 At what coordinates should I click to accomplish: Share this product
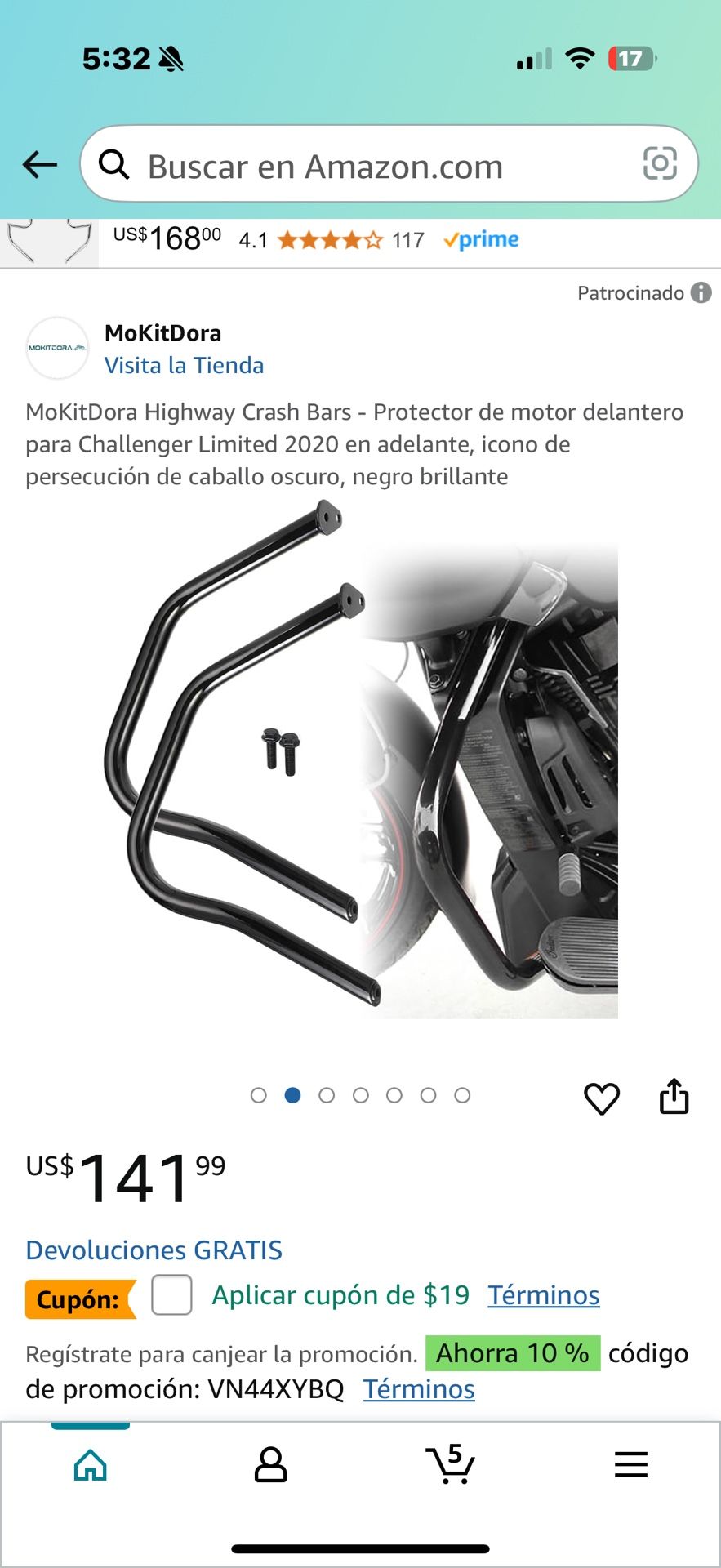tap(674, 1096)
